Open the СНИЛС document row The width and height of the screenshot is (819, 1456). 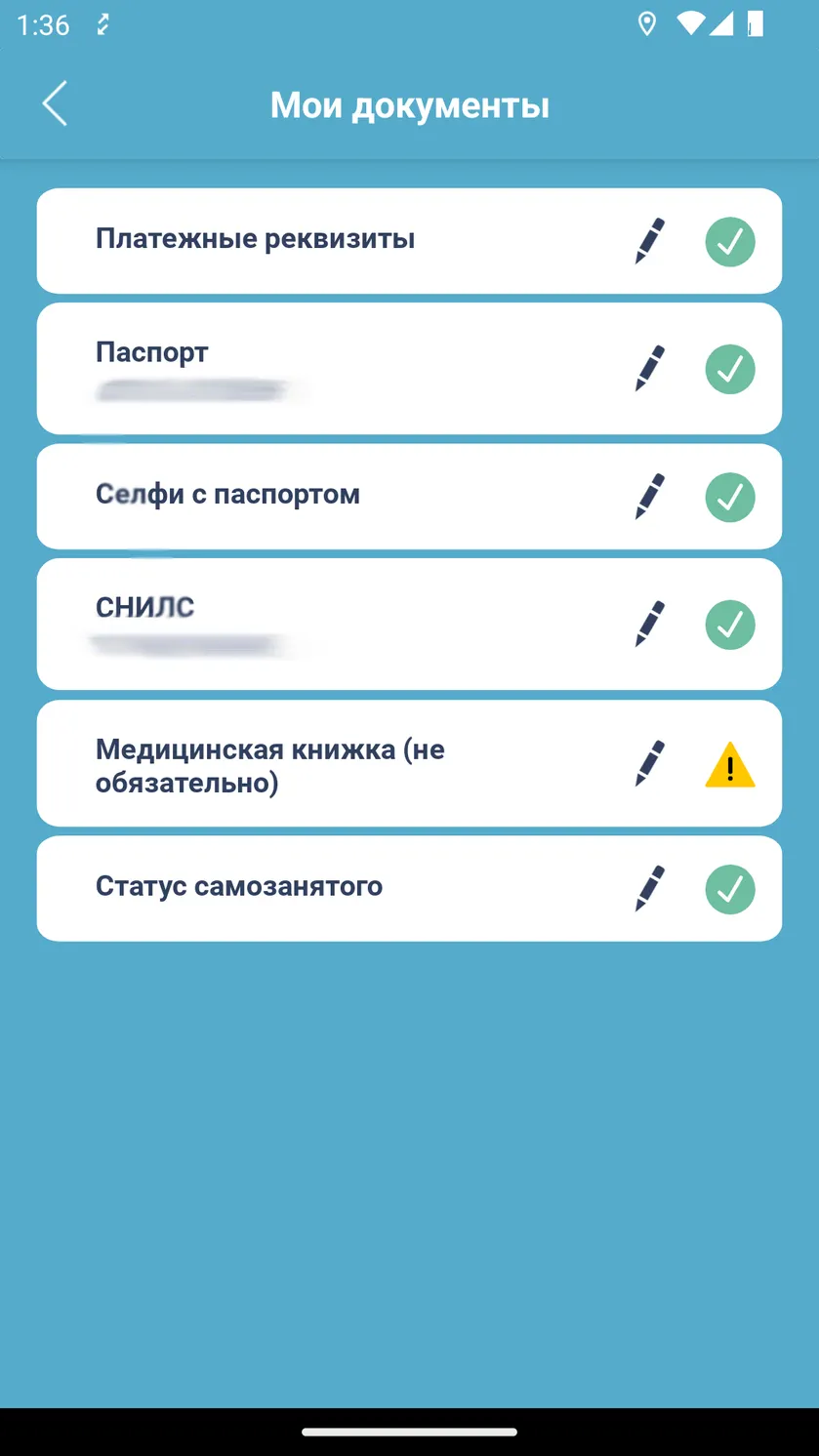point(409,625)
